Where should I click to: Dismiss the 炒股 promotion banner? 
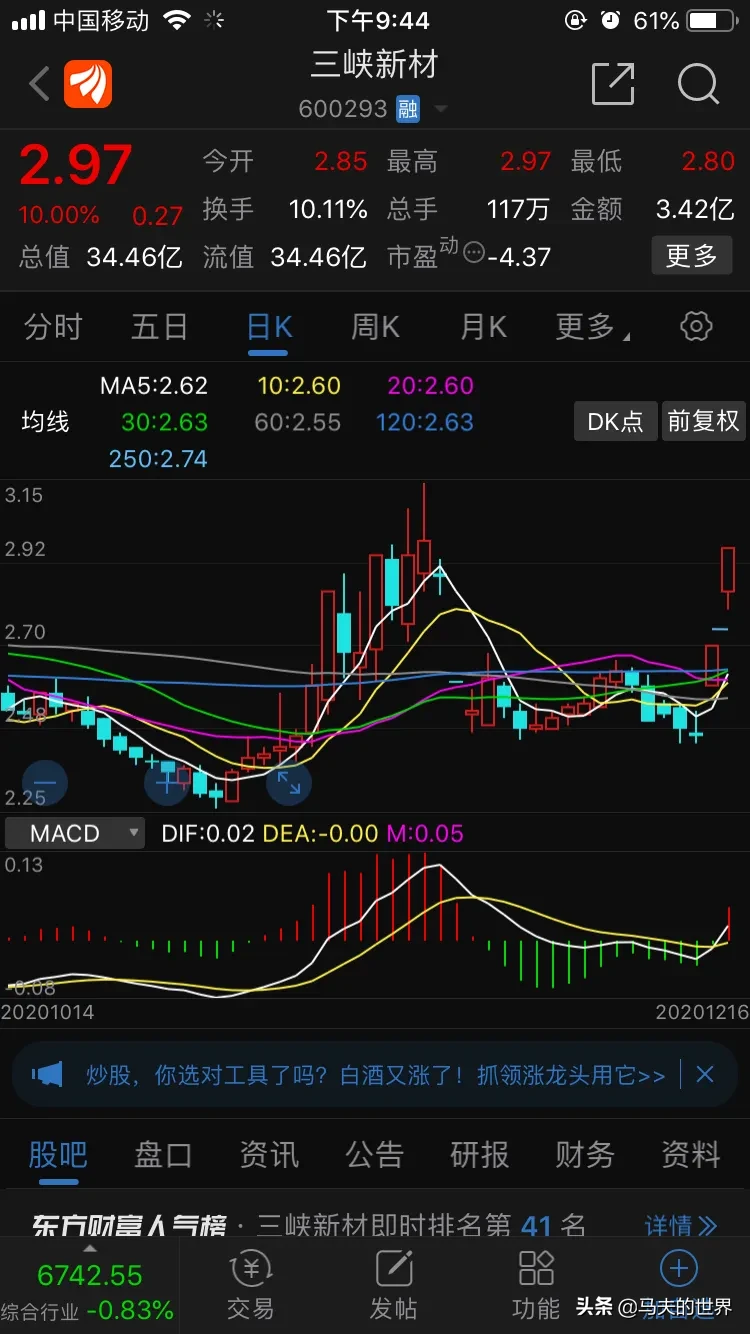(x=705, y=1075)
